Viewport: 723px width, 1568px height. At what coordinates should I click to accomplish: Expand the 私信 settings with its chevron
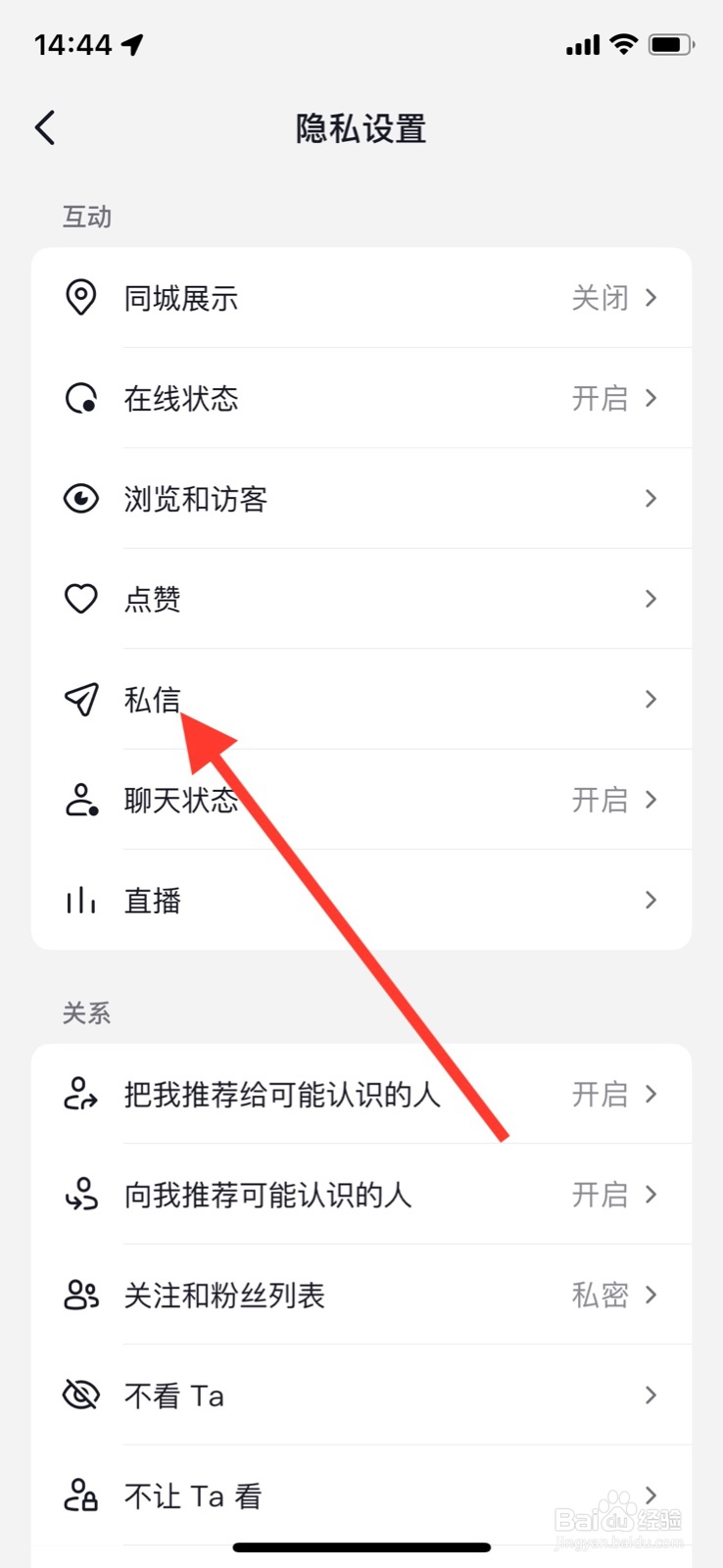tap(651, 699)
